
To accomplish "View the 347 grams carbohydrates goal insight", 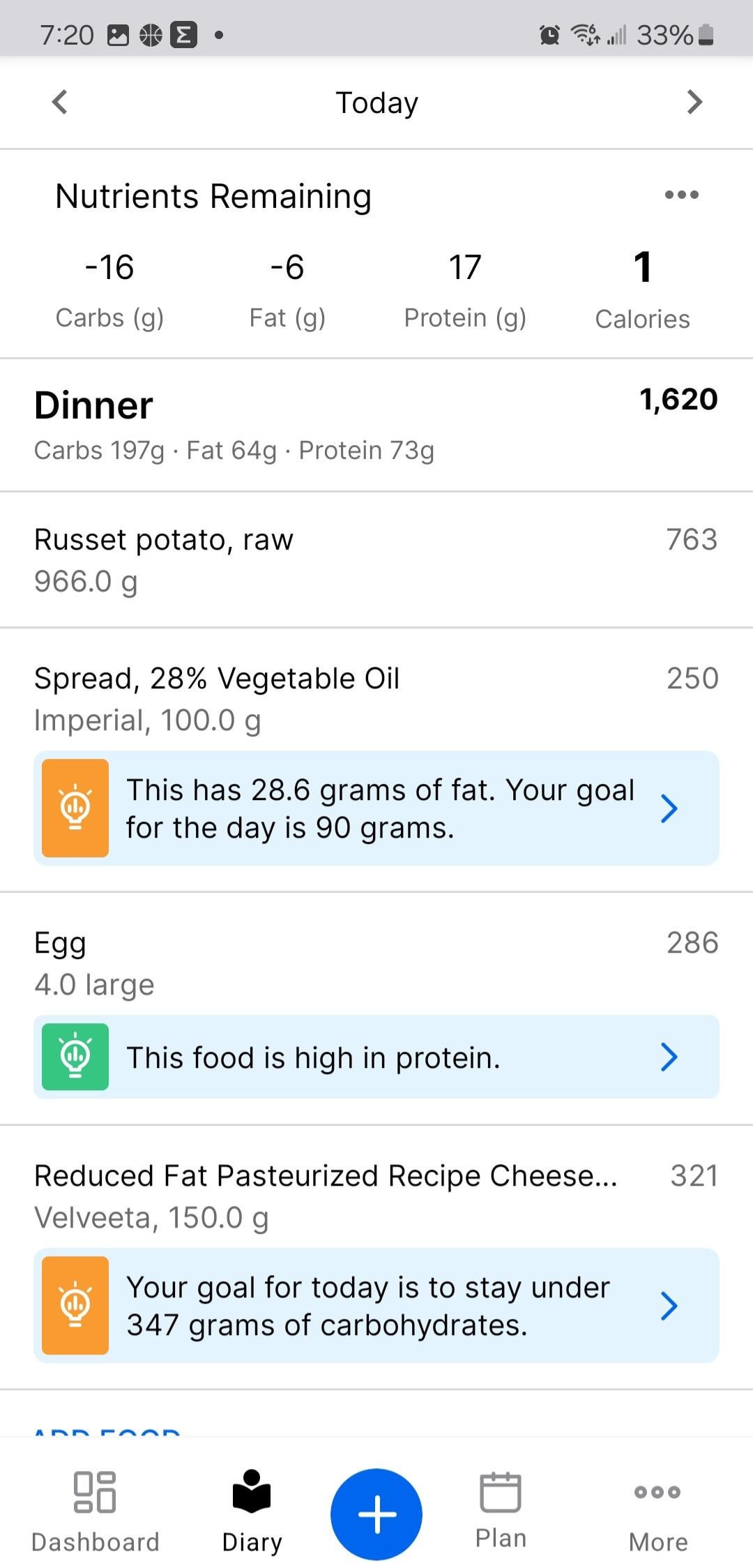I will tap(376, 1305).
